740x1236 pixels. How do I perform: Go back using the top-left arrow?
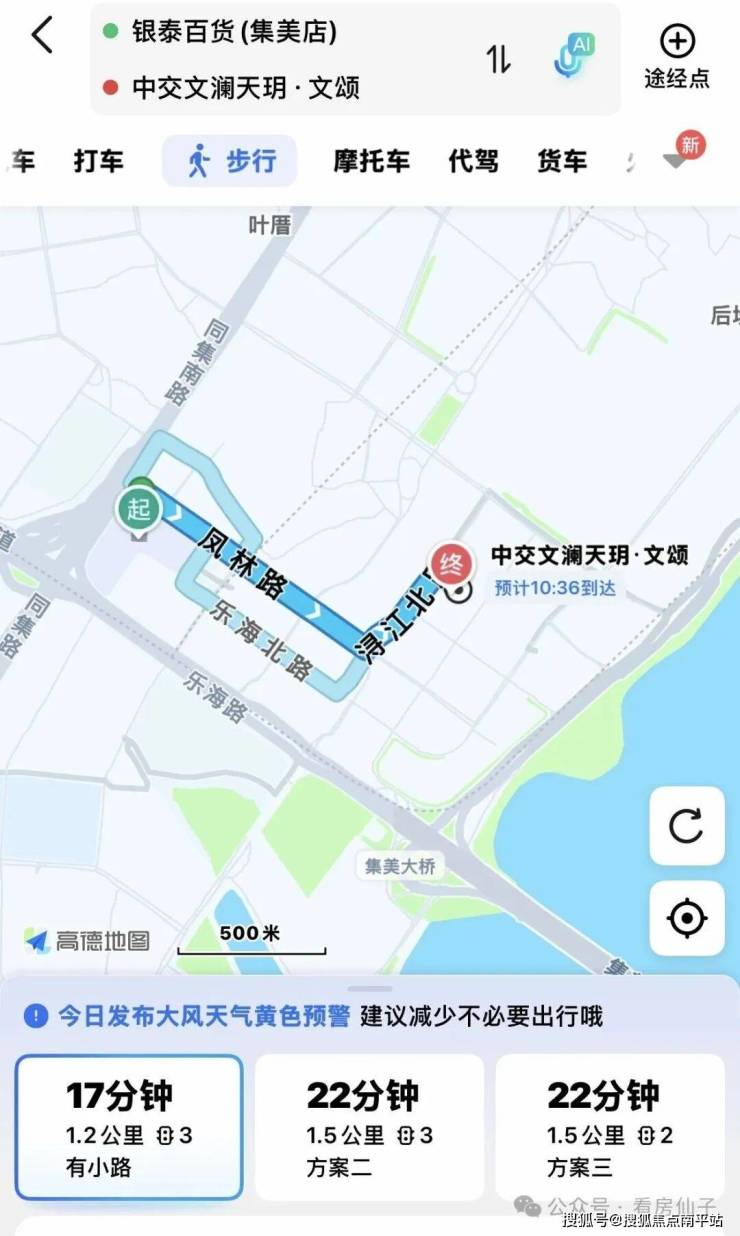coord(42,36)
